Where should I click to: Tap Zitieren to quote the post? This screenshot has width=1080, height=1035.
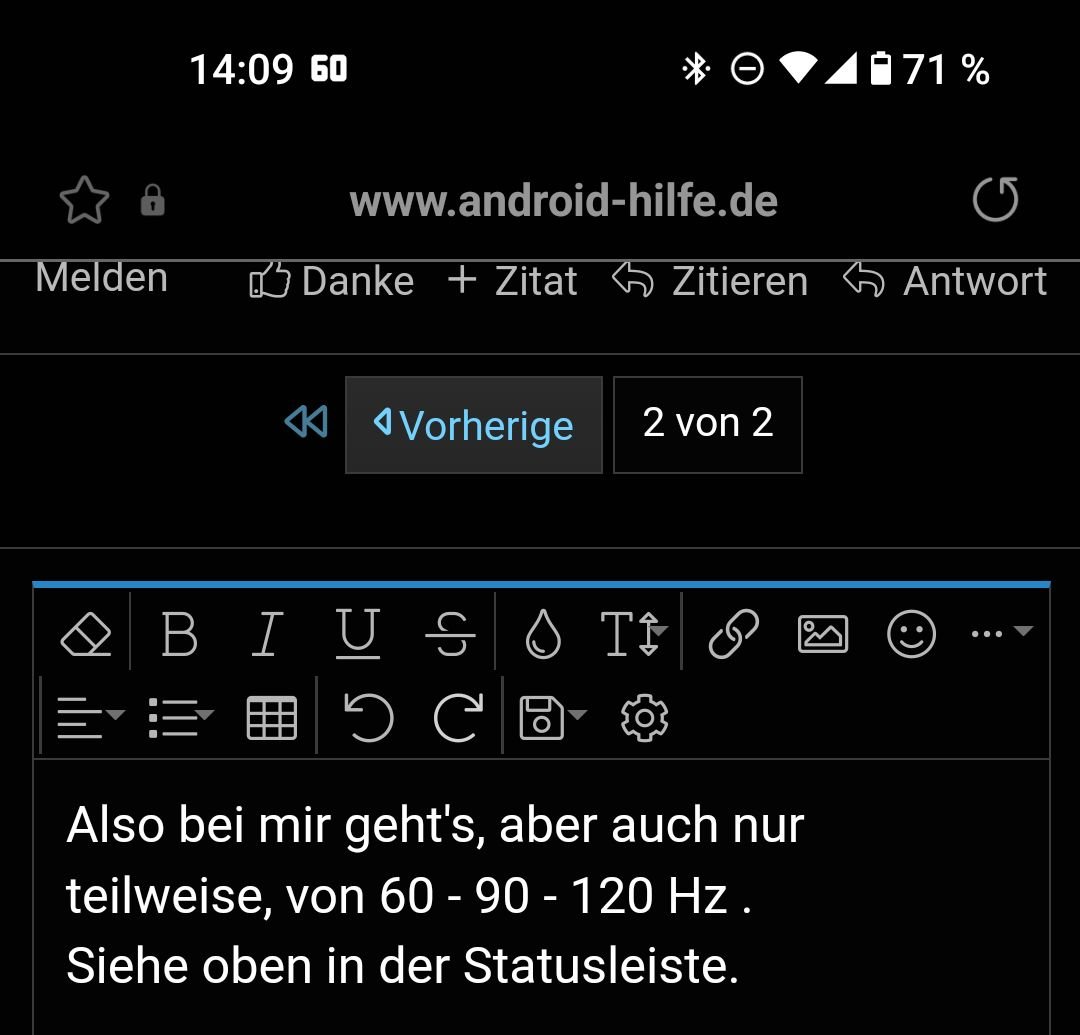pos(710,281)
